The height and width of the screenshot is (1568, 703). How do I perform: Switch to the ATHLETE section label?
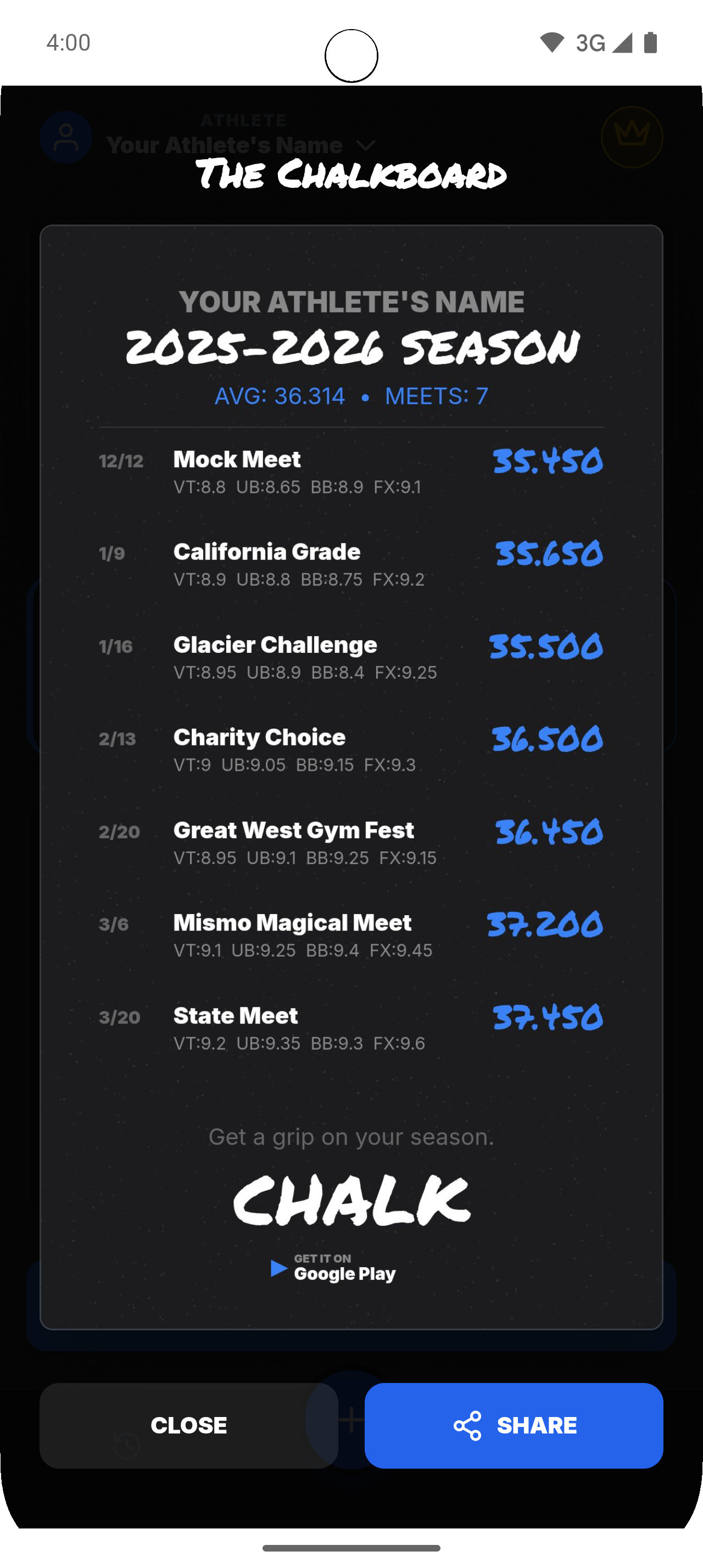[243, 119]
